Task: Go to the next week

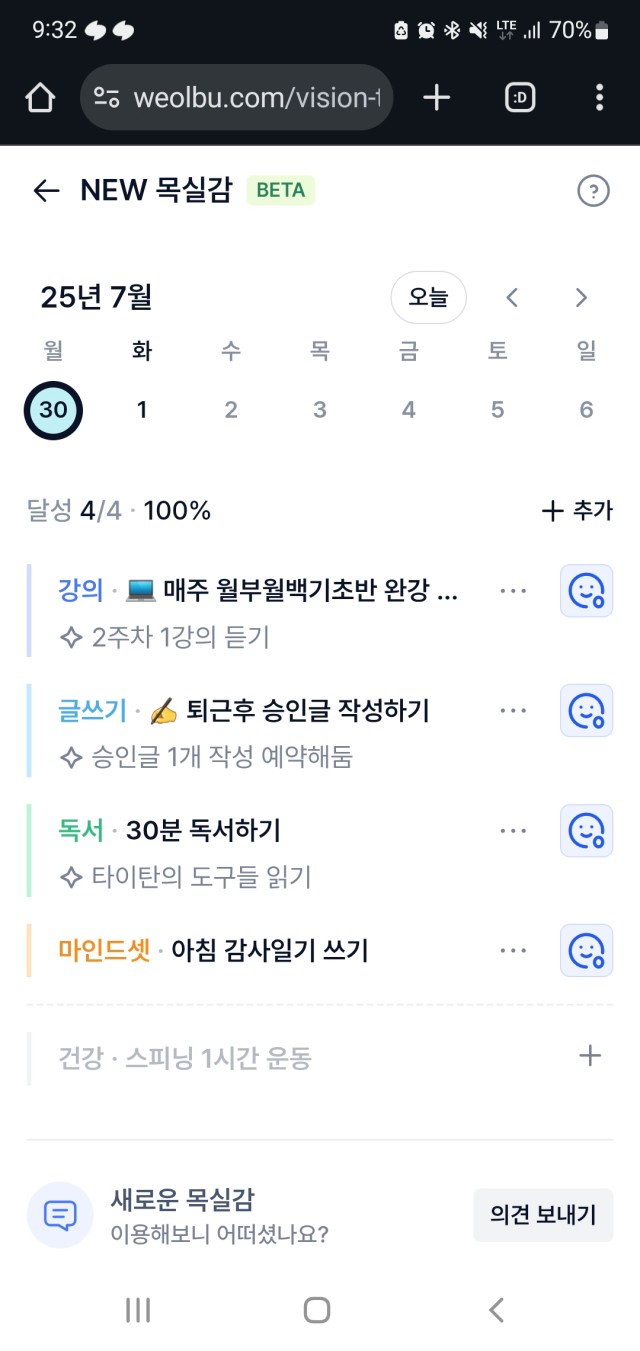Action: click(x=581, y=297)
